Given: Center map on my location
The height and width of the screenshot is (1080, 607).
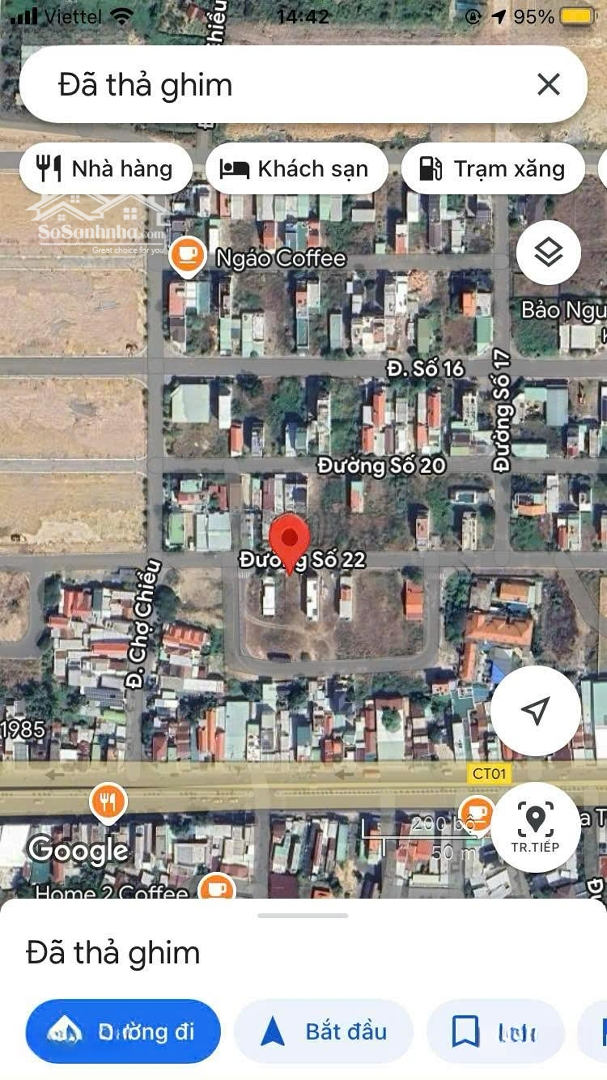Looking at the screenshot, I should click(x=535, y=710).
